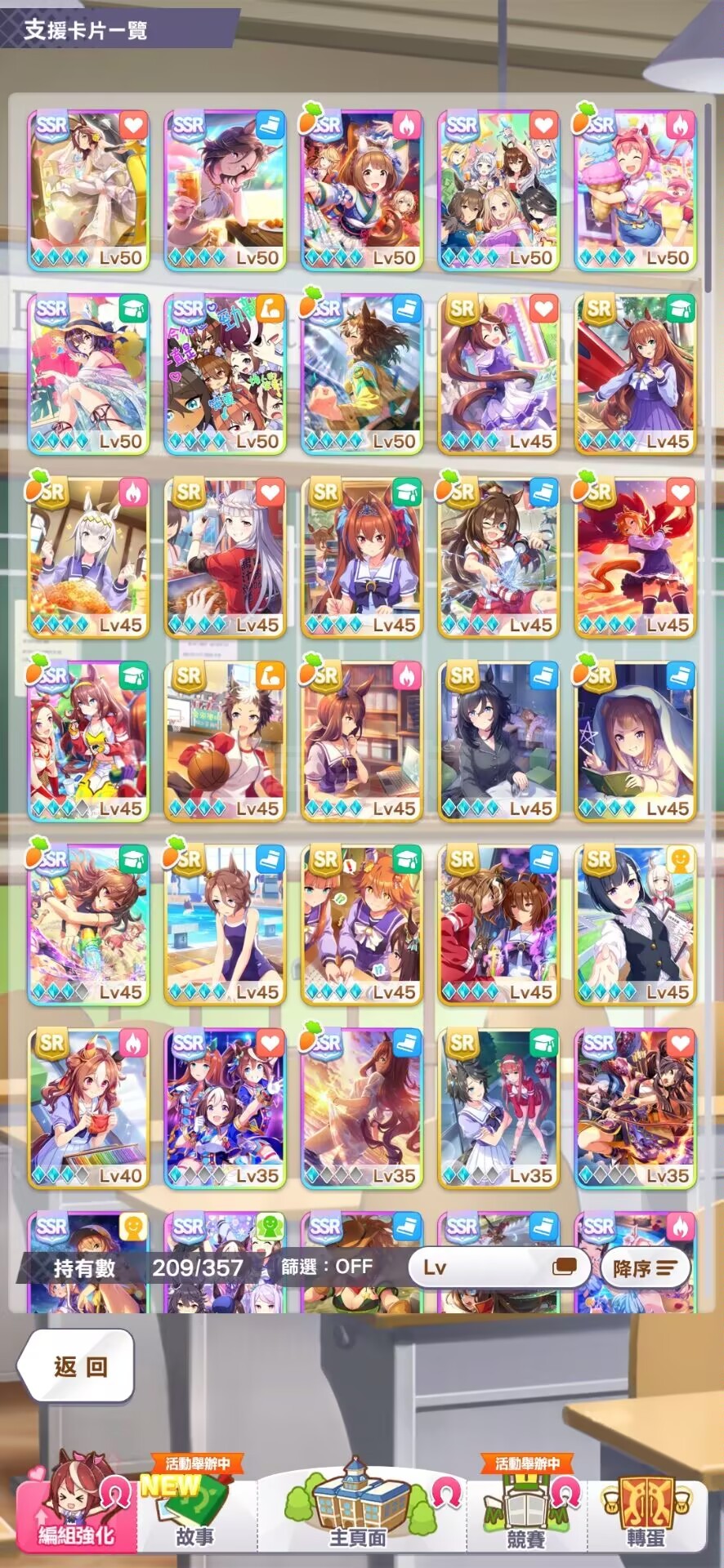
Task: View the SR Lv40 card with rainbow xylophone
Action: [x=88, y=1109]
